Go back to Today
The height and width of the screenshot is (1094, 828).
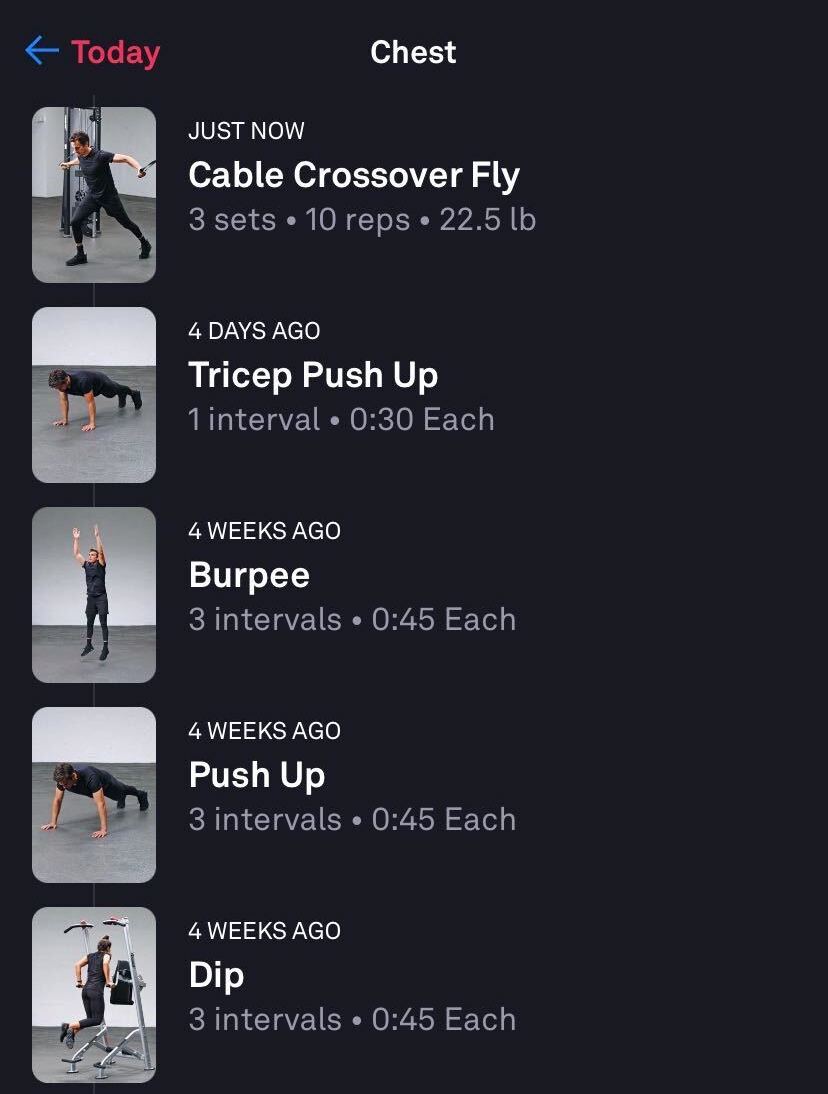(x=93, y=52)
